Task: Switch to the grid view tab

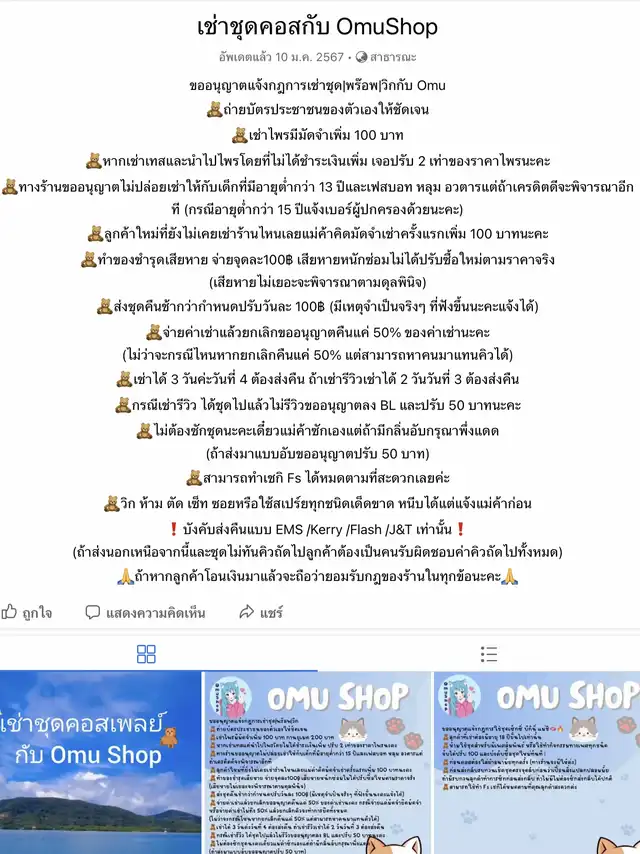Action: coord(146,654)
